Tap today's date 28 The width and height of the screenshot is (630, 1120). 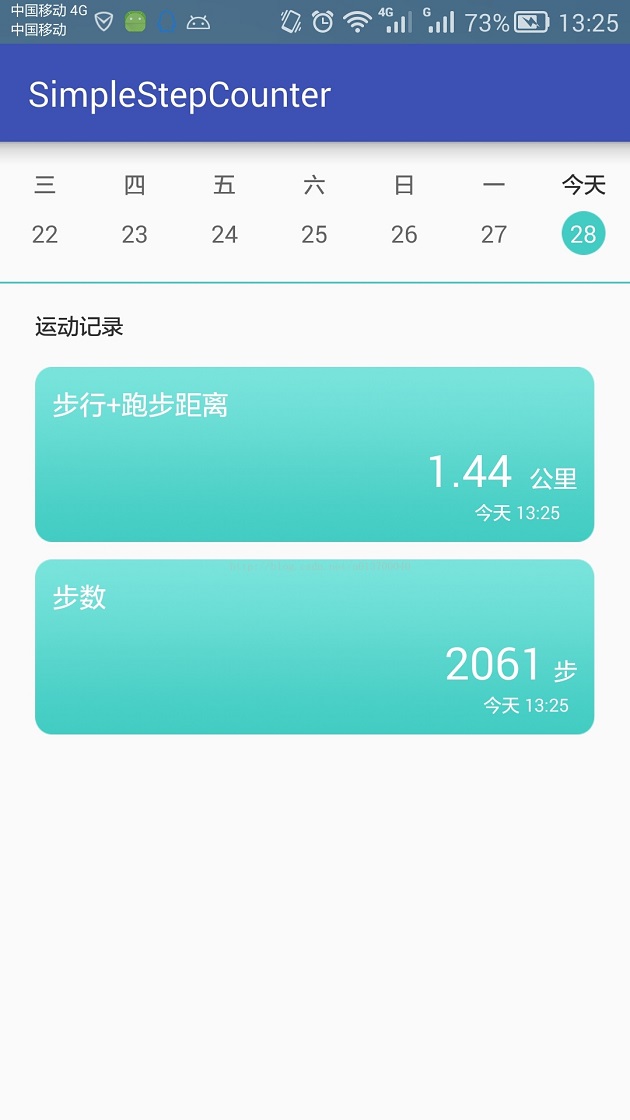[583, 234]
